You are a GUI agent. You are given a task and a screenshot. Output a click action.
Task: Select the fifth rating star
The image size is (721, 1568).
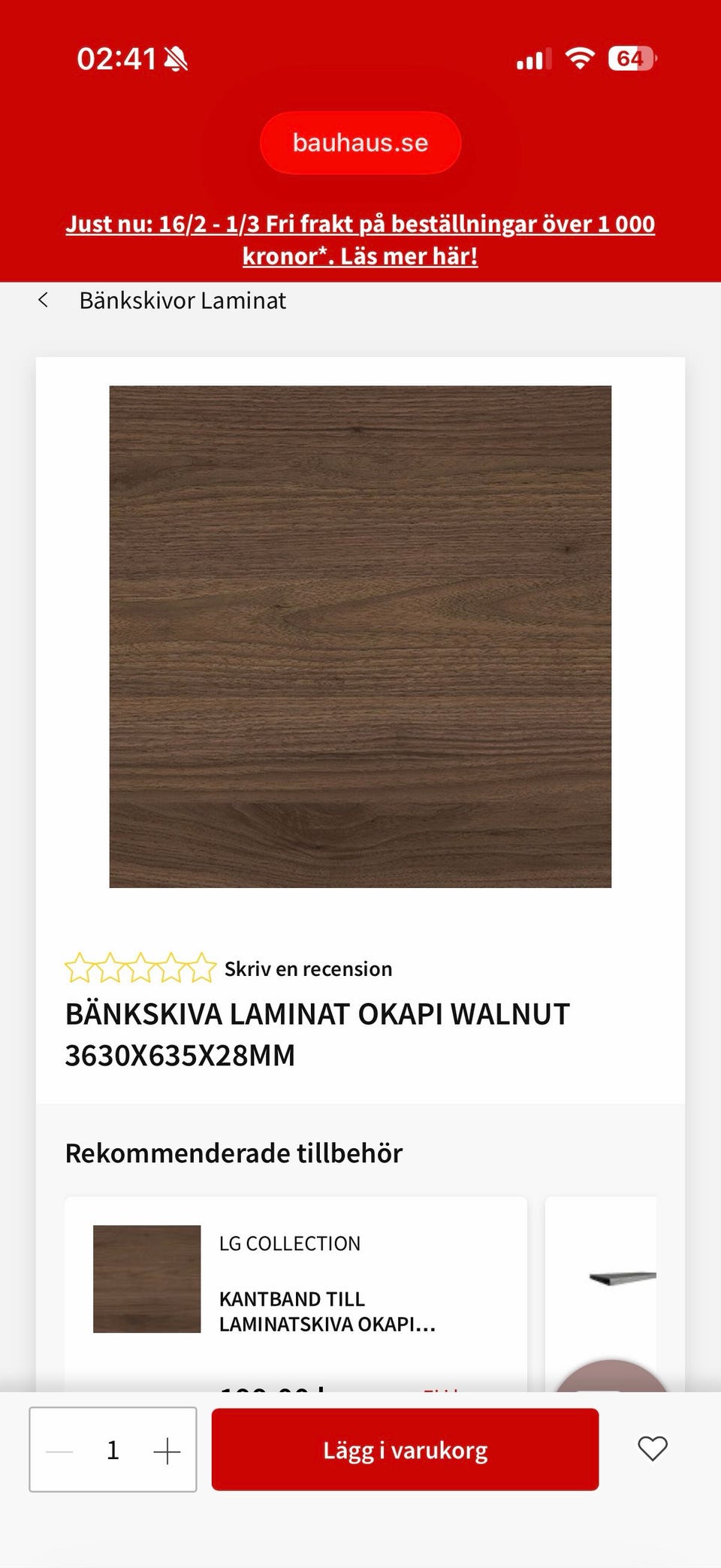201,968
